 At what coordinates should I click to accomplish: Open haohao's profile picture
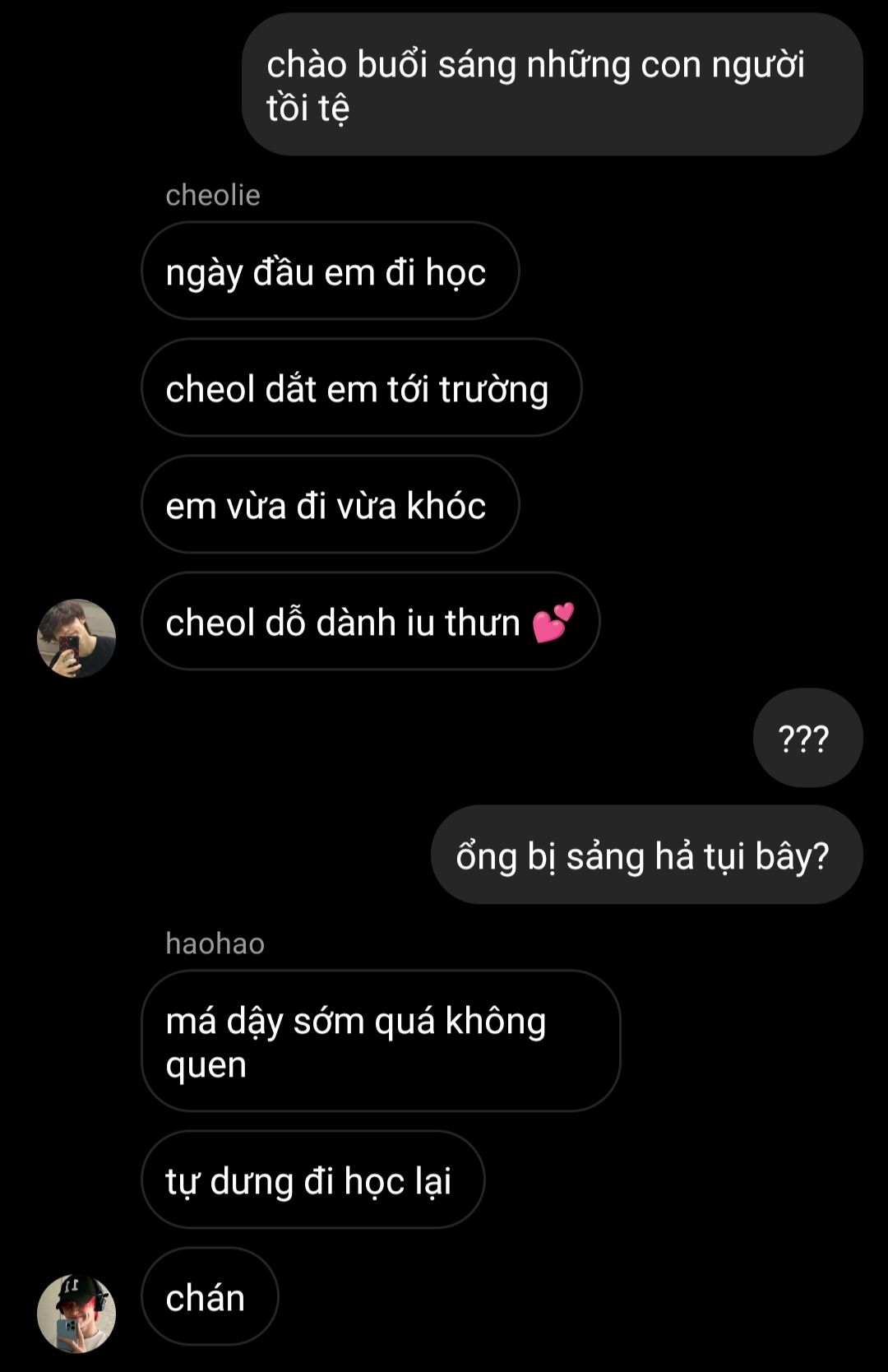pos(76,1314)
